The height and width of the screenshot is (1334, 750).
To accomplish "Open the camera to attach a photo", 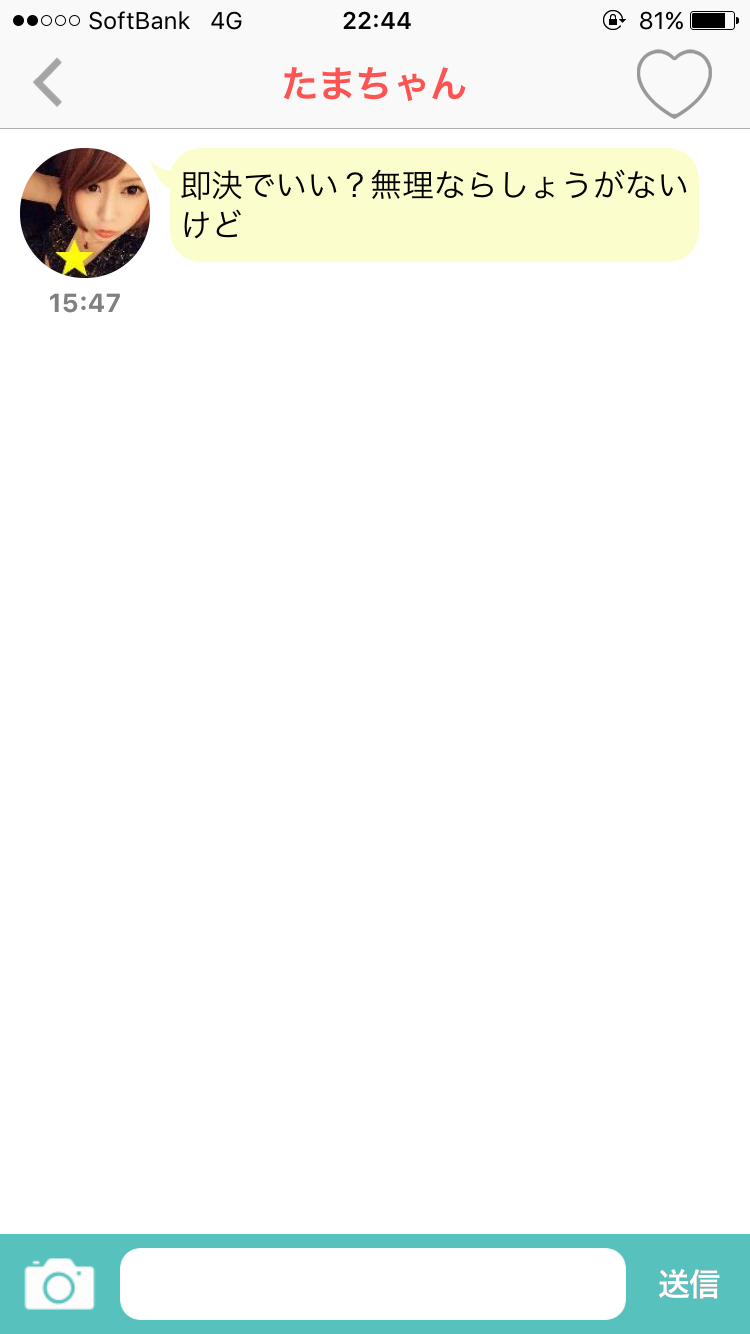I will point(60,1284).
